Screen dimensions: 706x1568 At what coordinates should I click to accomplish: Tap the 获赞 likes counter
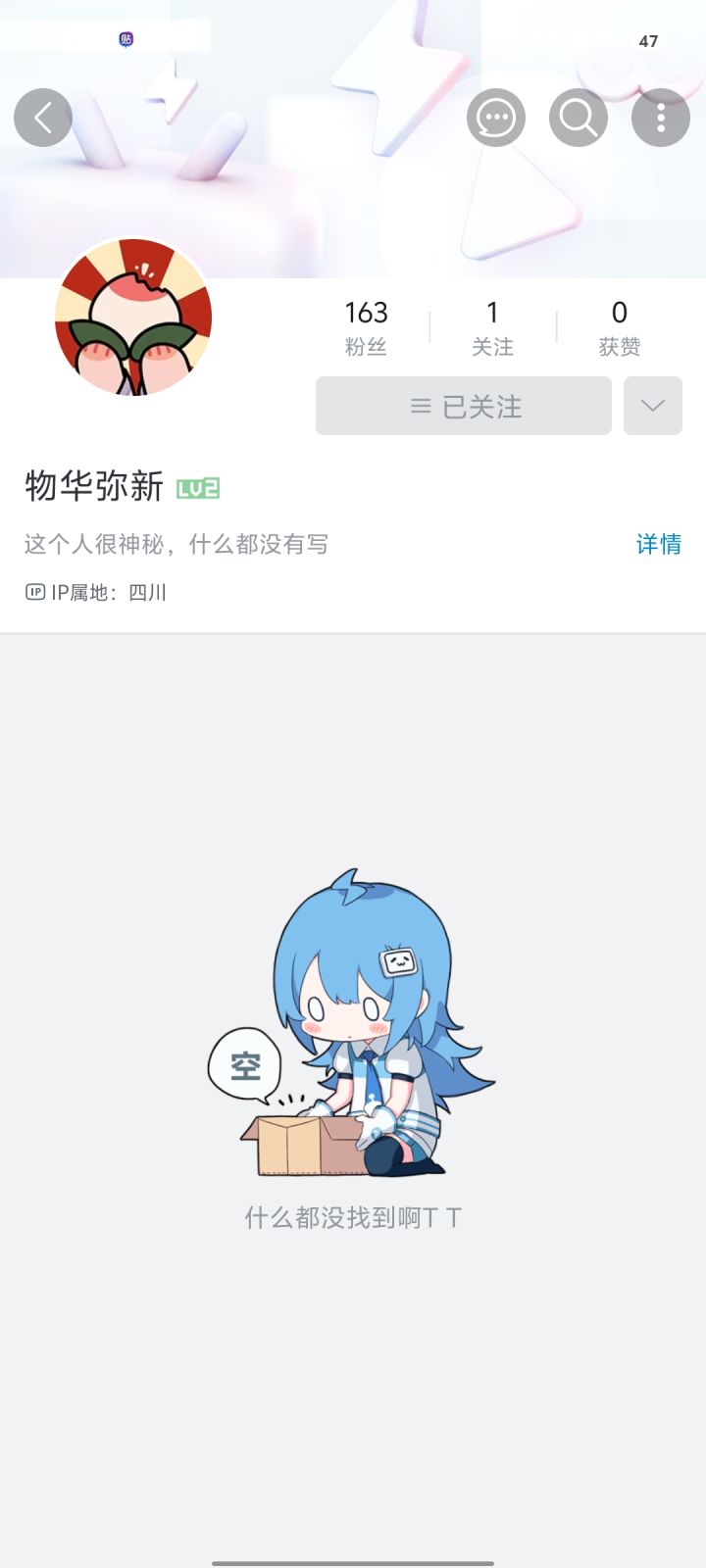point(619,325)
